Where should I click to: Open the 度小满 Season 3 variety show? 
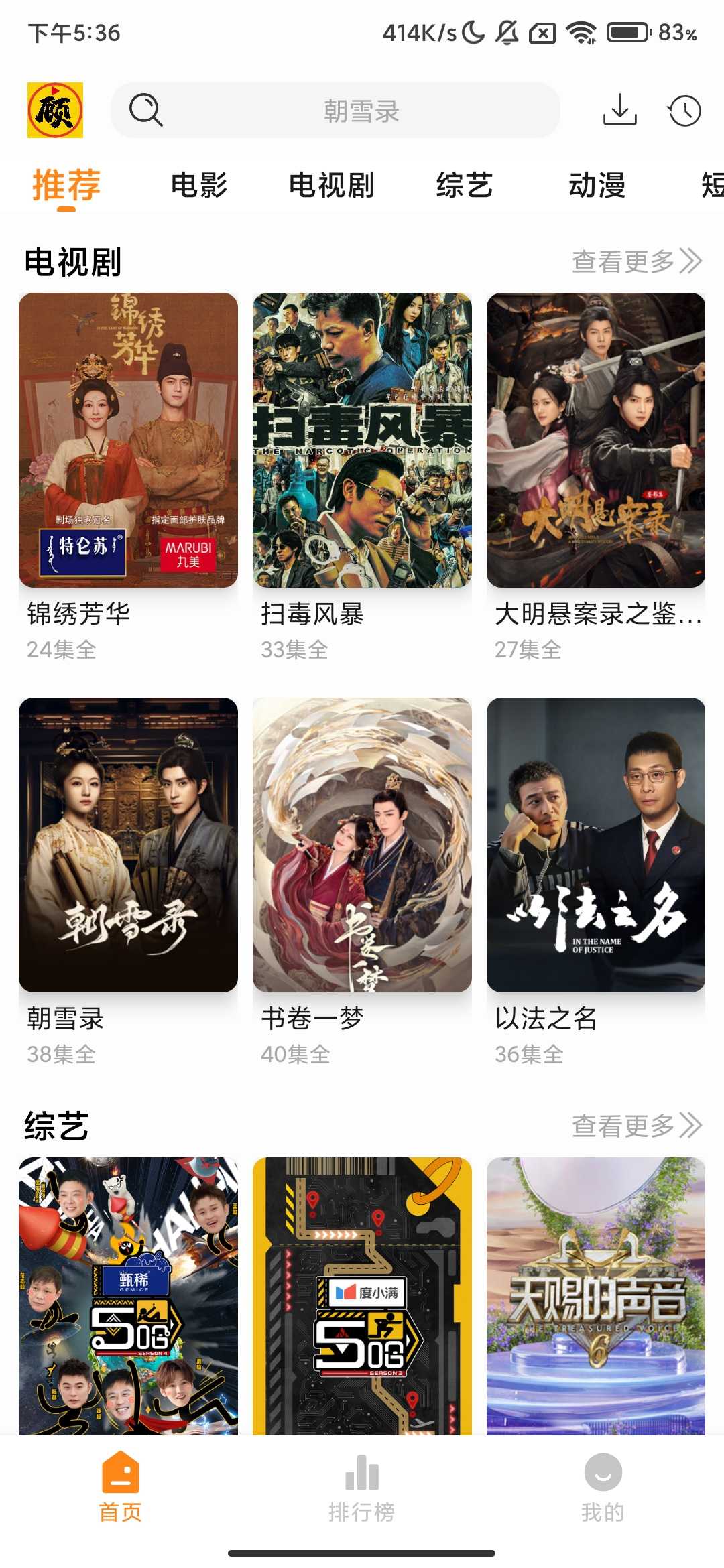pyautogui.click(x=362, y=1295)
